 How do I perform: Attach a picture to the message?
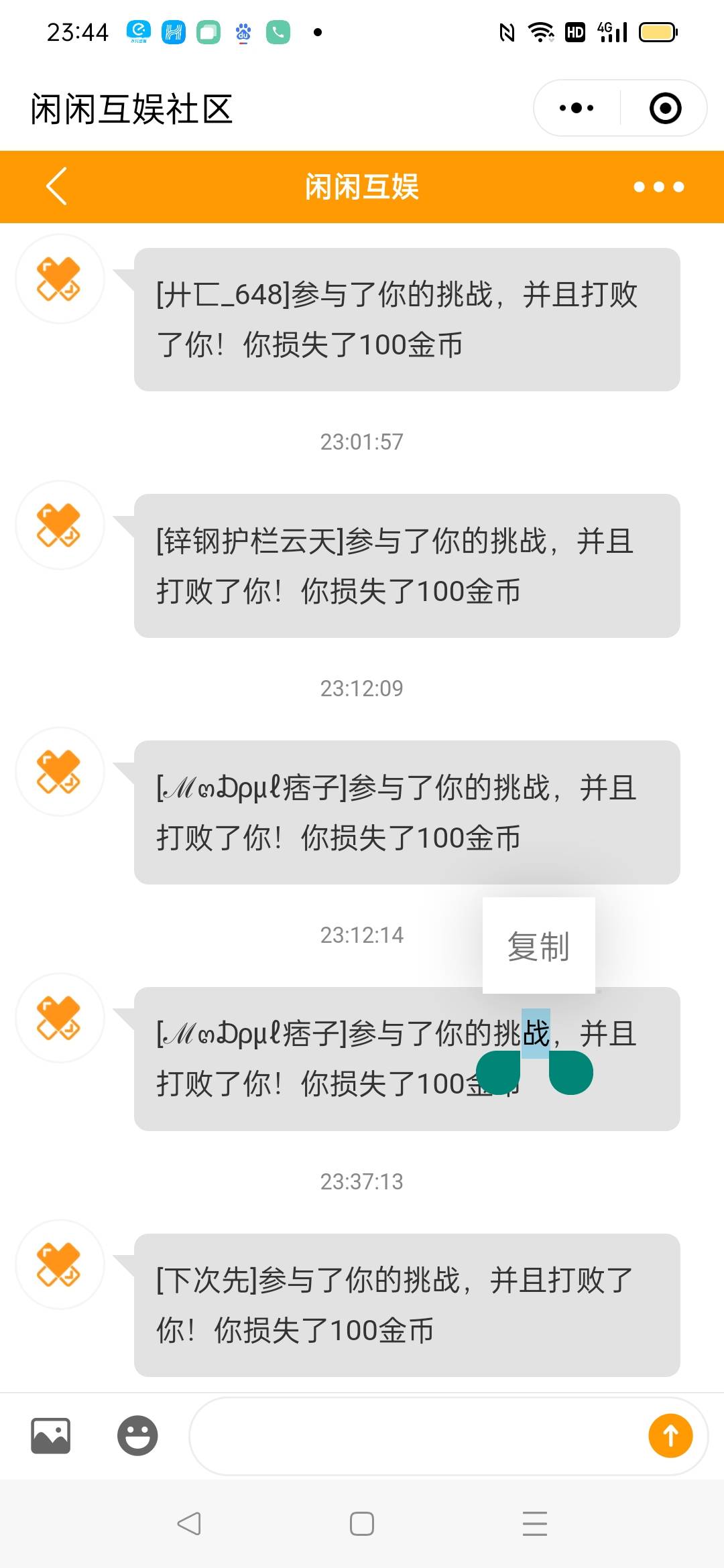[x=50, y=1435]
